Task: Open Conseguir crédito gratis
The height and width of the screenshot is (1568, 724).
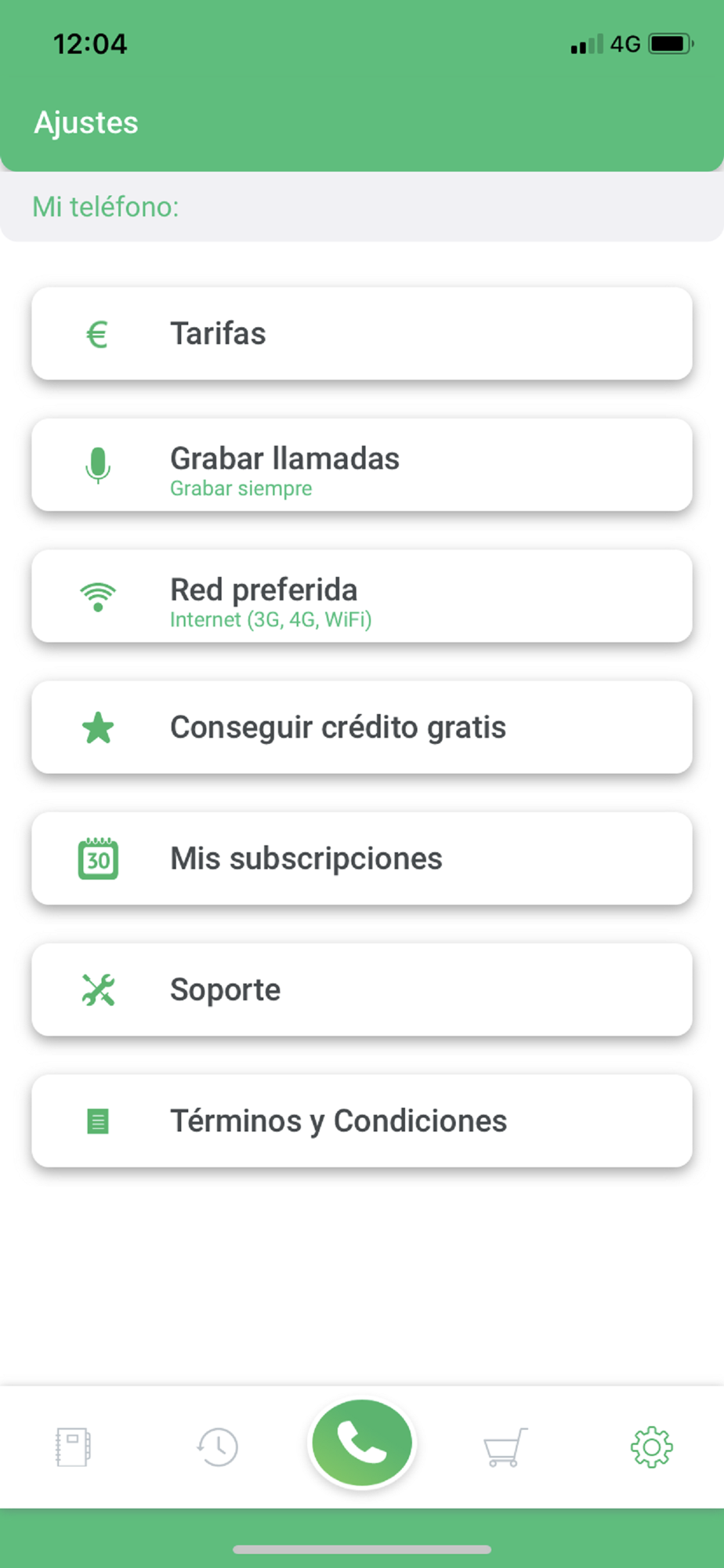Action: pos(362,728)
